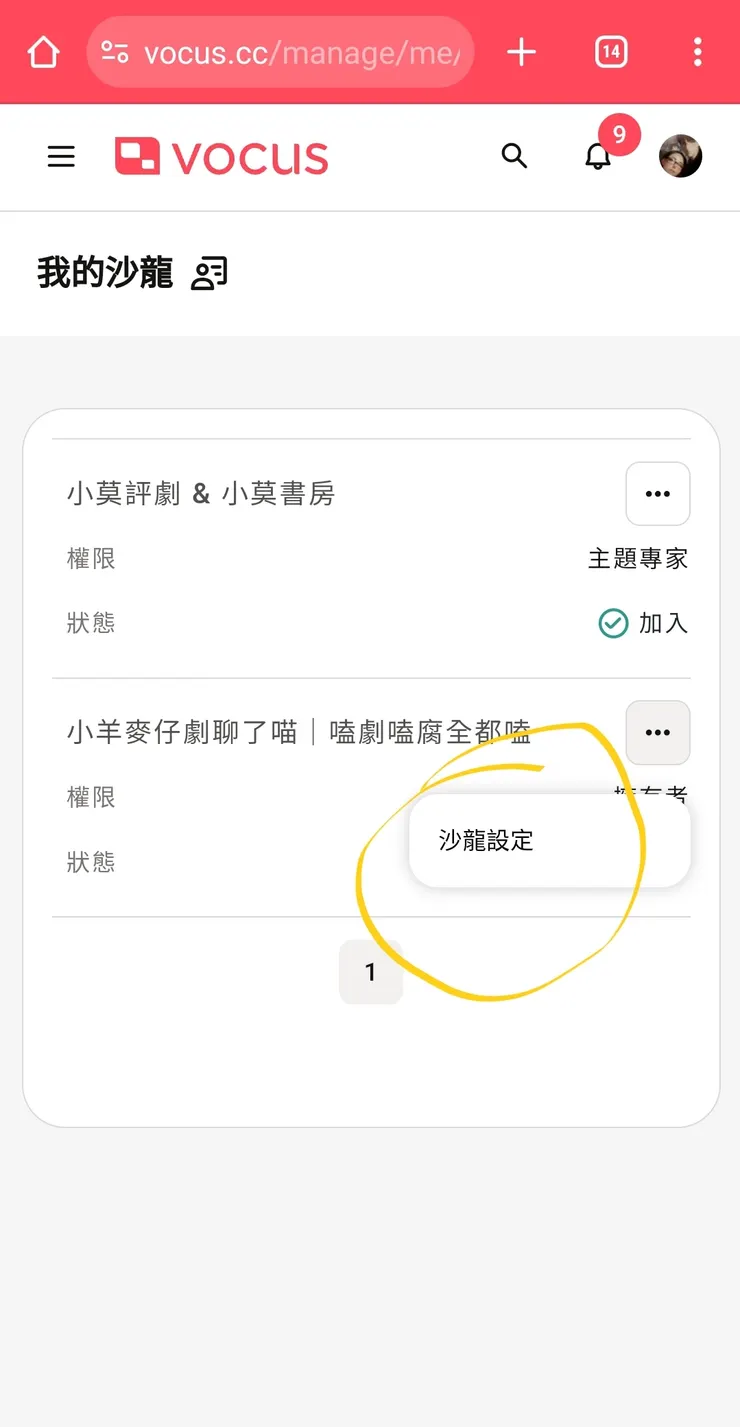Open the three-dot menu for 小莫評劇 & 小莫書房
The height and width of the screenshot is (1427, 740).
point(657,493)
